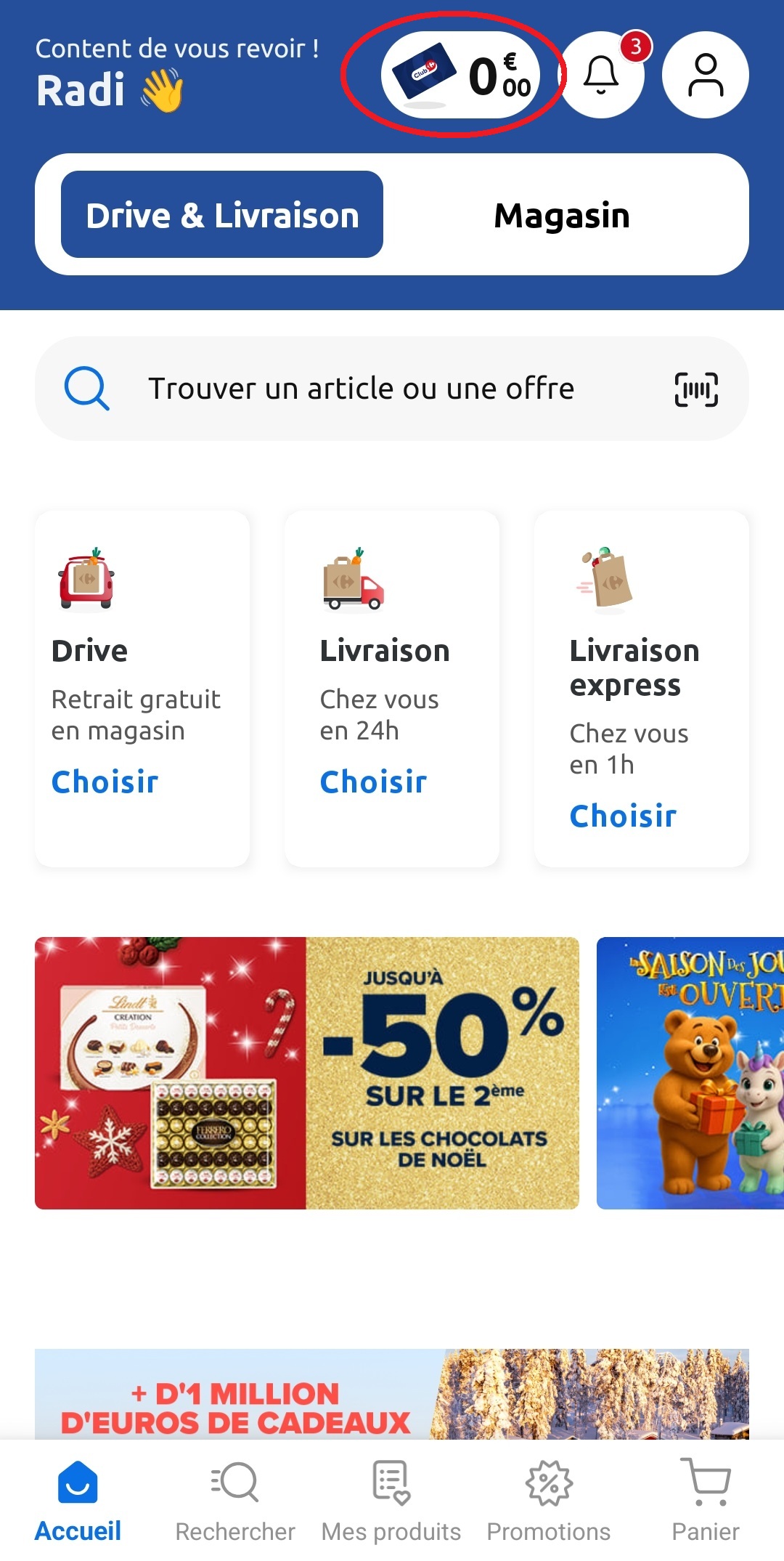The width and height of the screenshot is (784, 1561).
Task: Choose Livraison home delivery in 24h
Action: click(x=374, y=782)
